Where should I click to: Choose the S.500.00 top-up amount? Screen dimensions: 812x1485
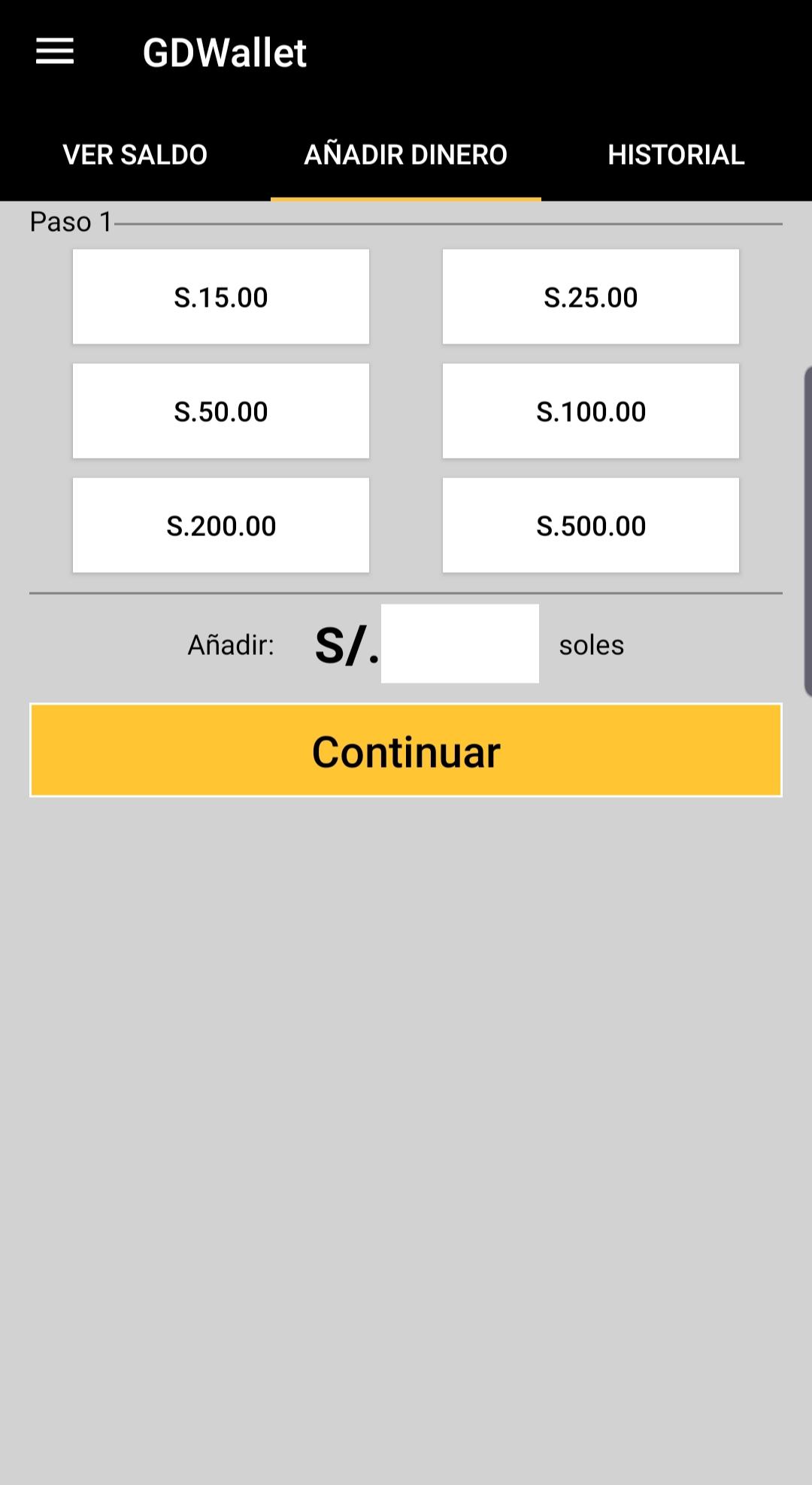click(x=591, y=526)
